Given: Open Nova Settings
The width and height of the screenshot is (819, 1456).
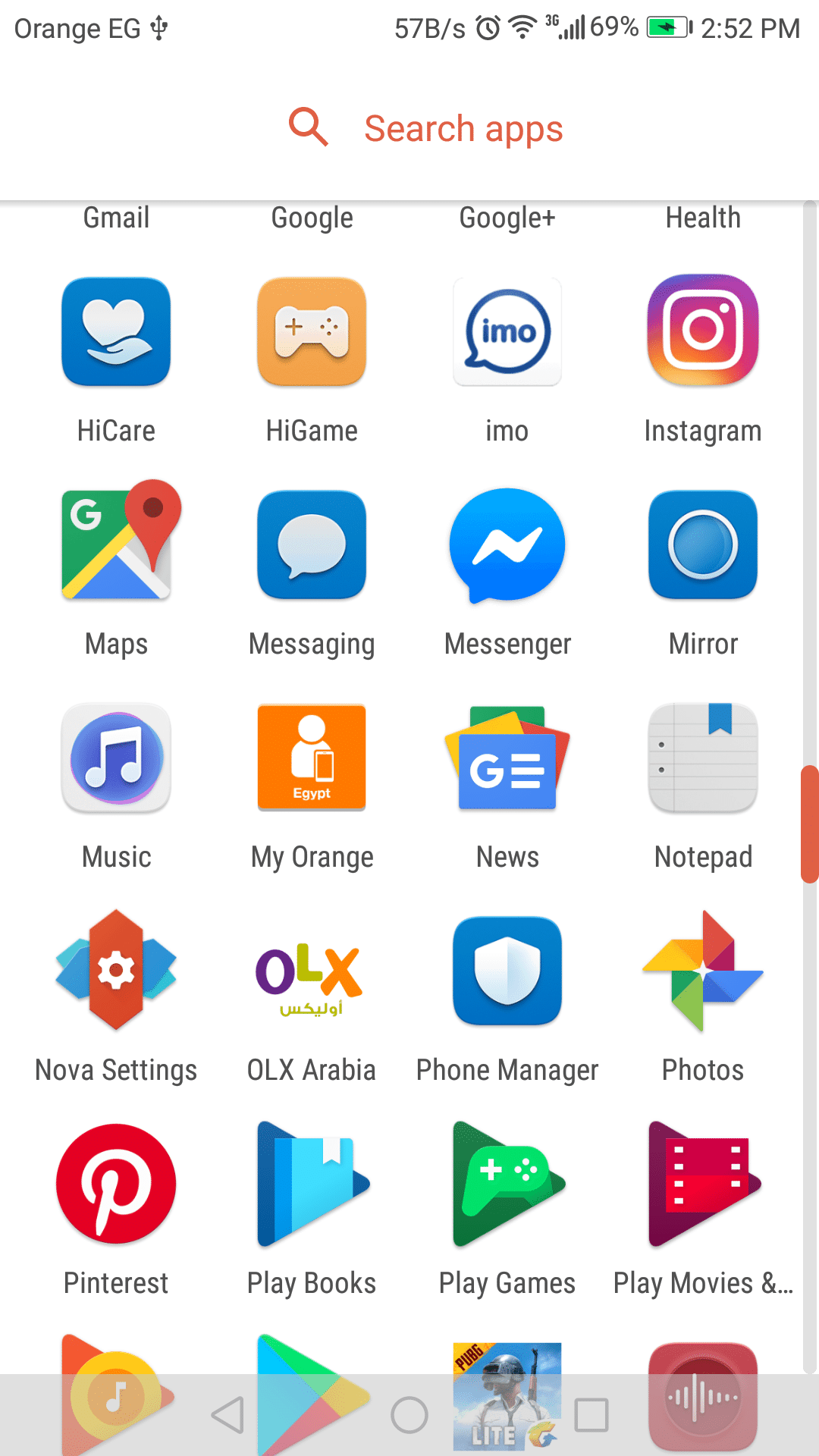Looking at the screenshot, I should (x=116, y=970).
